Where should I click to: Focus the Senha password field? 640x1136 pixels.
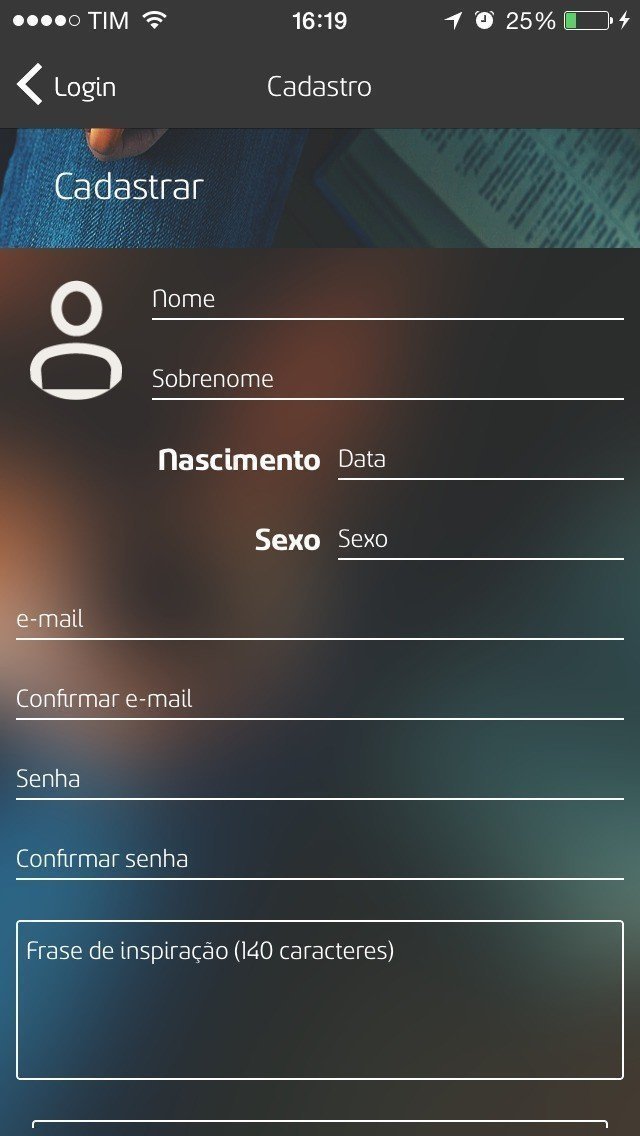[x=320, y=779]
